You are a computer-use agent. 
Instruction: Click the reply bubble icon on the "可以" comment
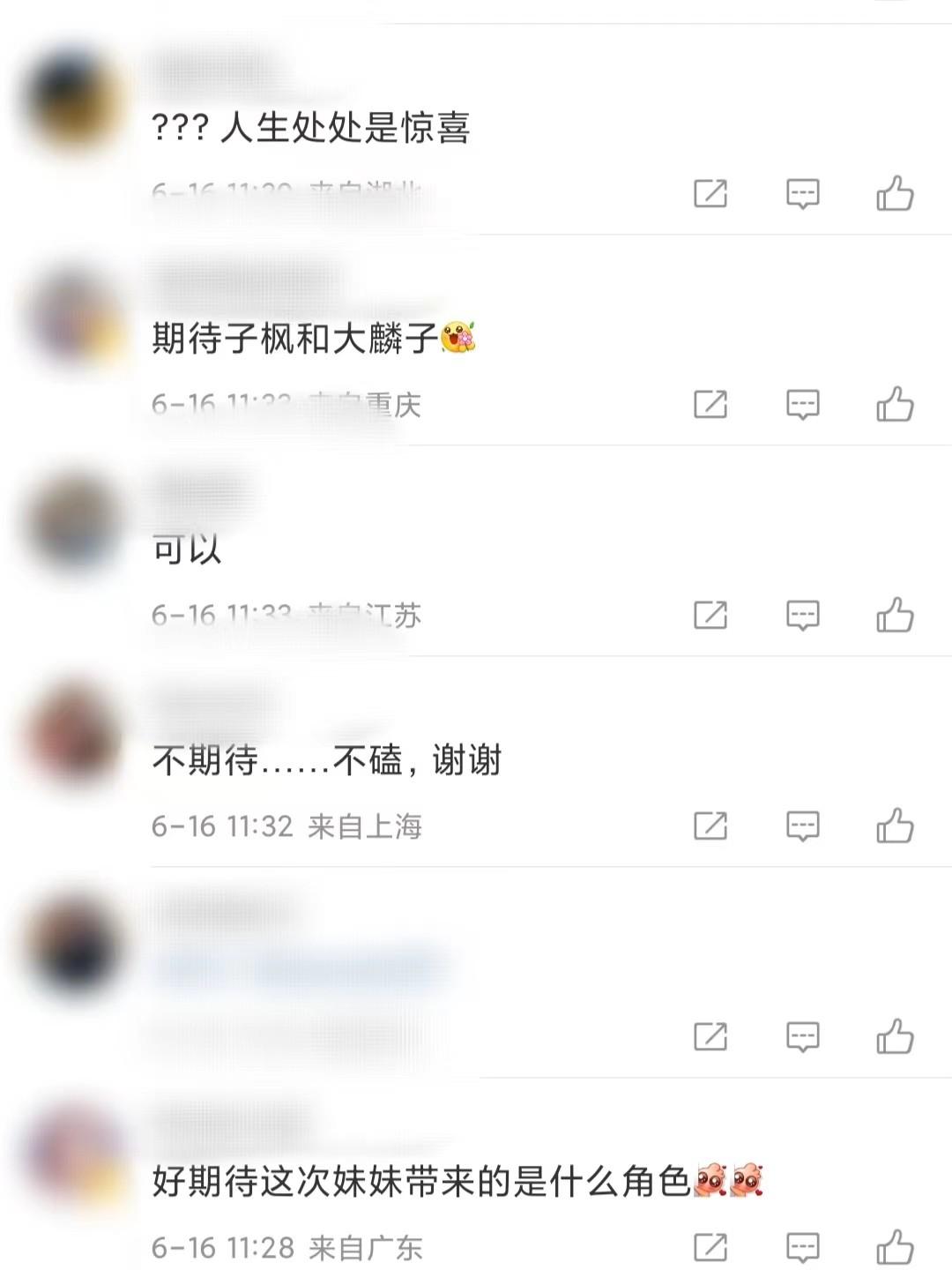point(800,616)
